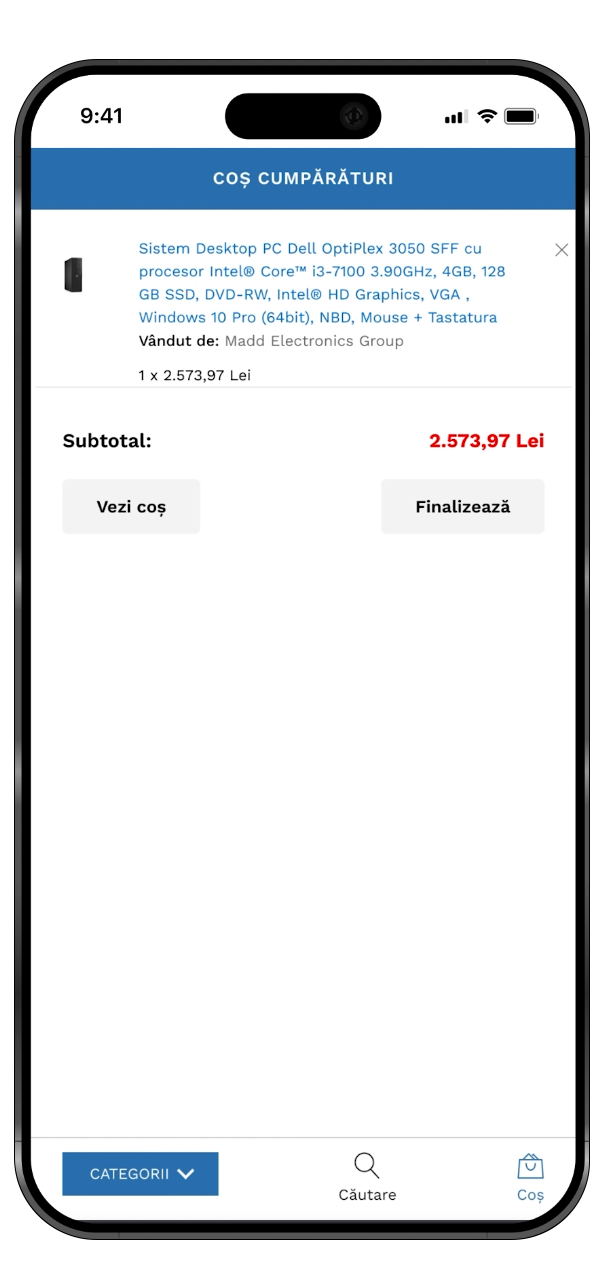Proceed to checkout with Finalizează
The height and width of the screenshot is (1285, 602).
pos(462,506)
